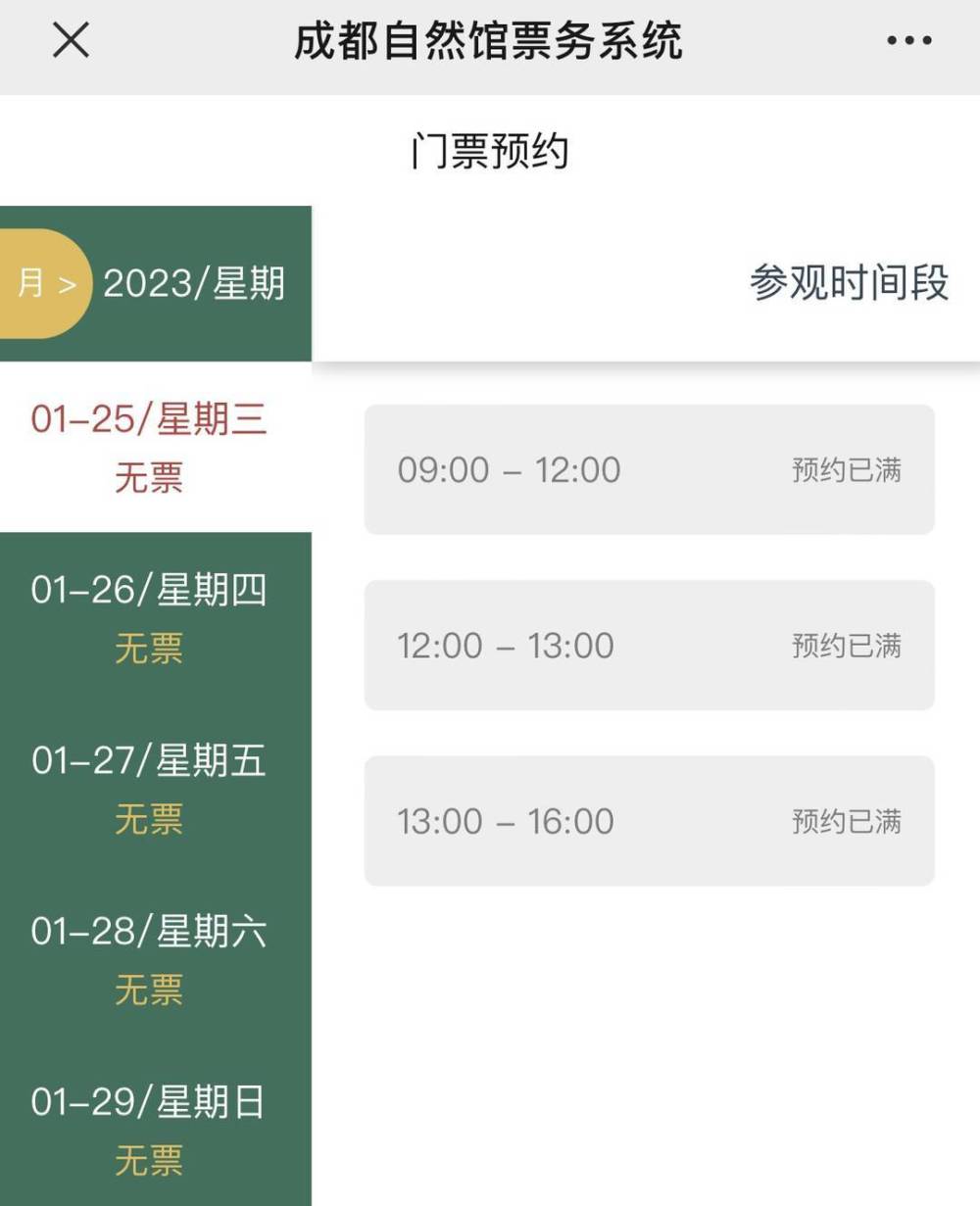Tap the yellow 月 > month switcher
This screenshot has width=980, height=1206.
[45, 284]
